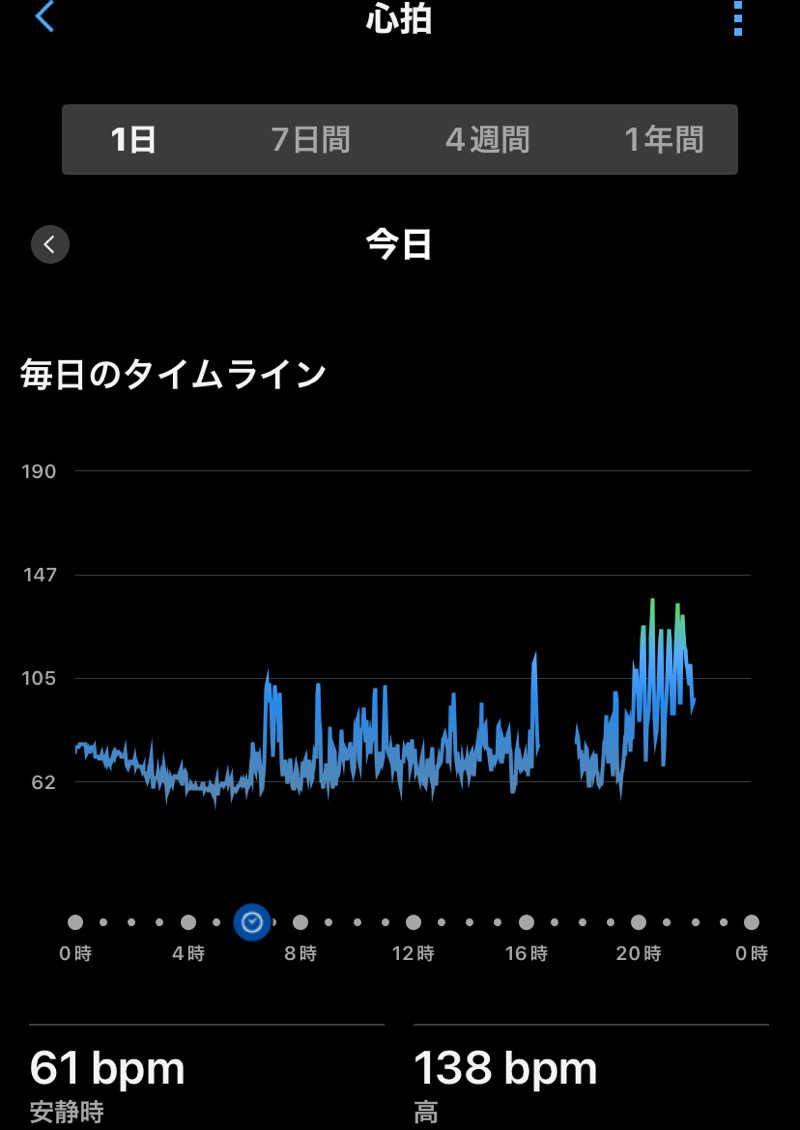Go to the previous day before 今日
800x1130 pixels.
[50, 244]
